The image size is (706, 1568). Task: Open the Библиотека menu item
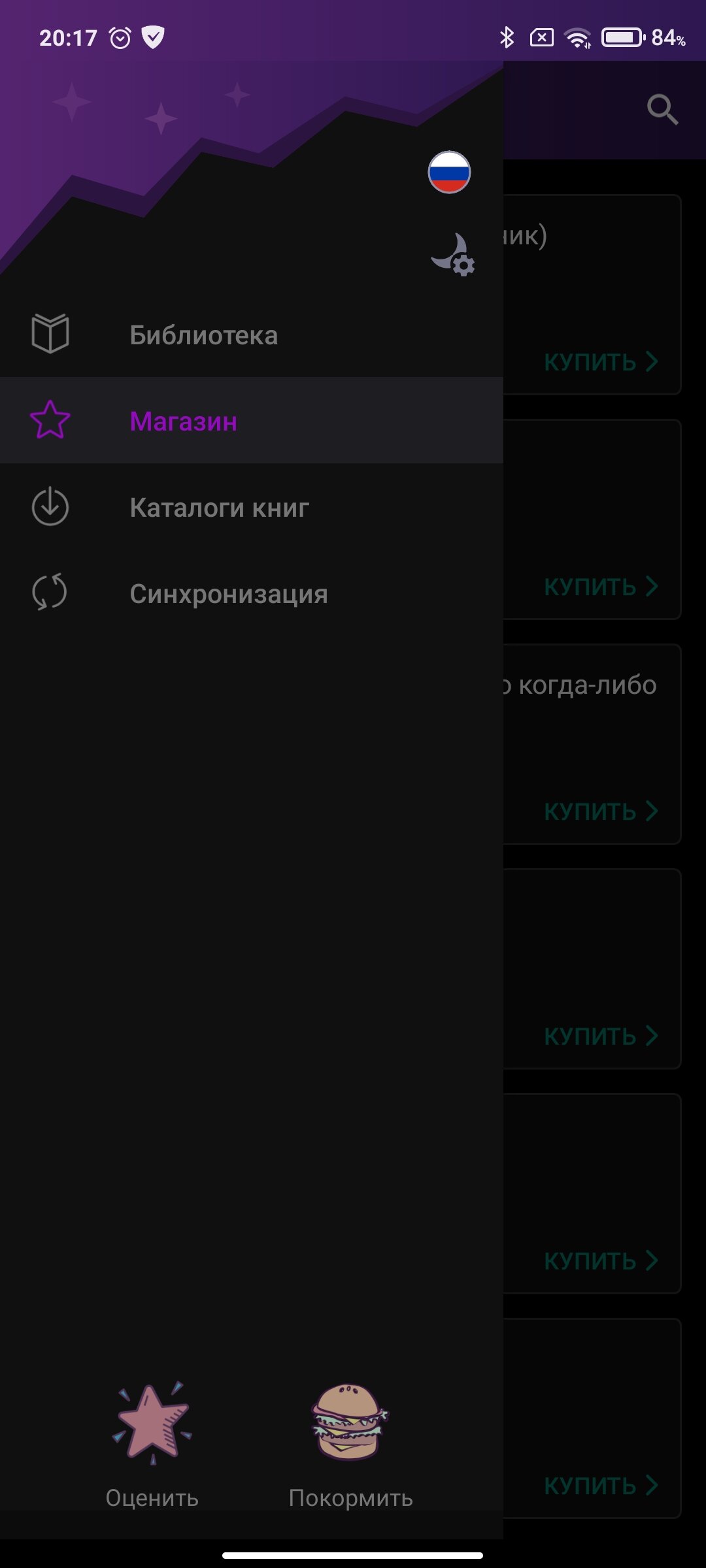(252, 335)
